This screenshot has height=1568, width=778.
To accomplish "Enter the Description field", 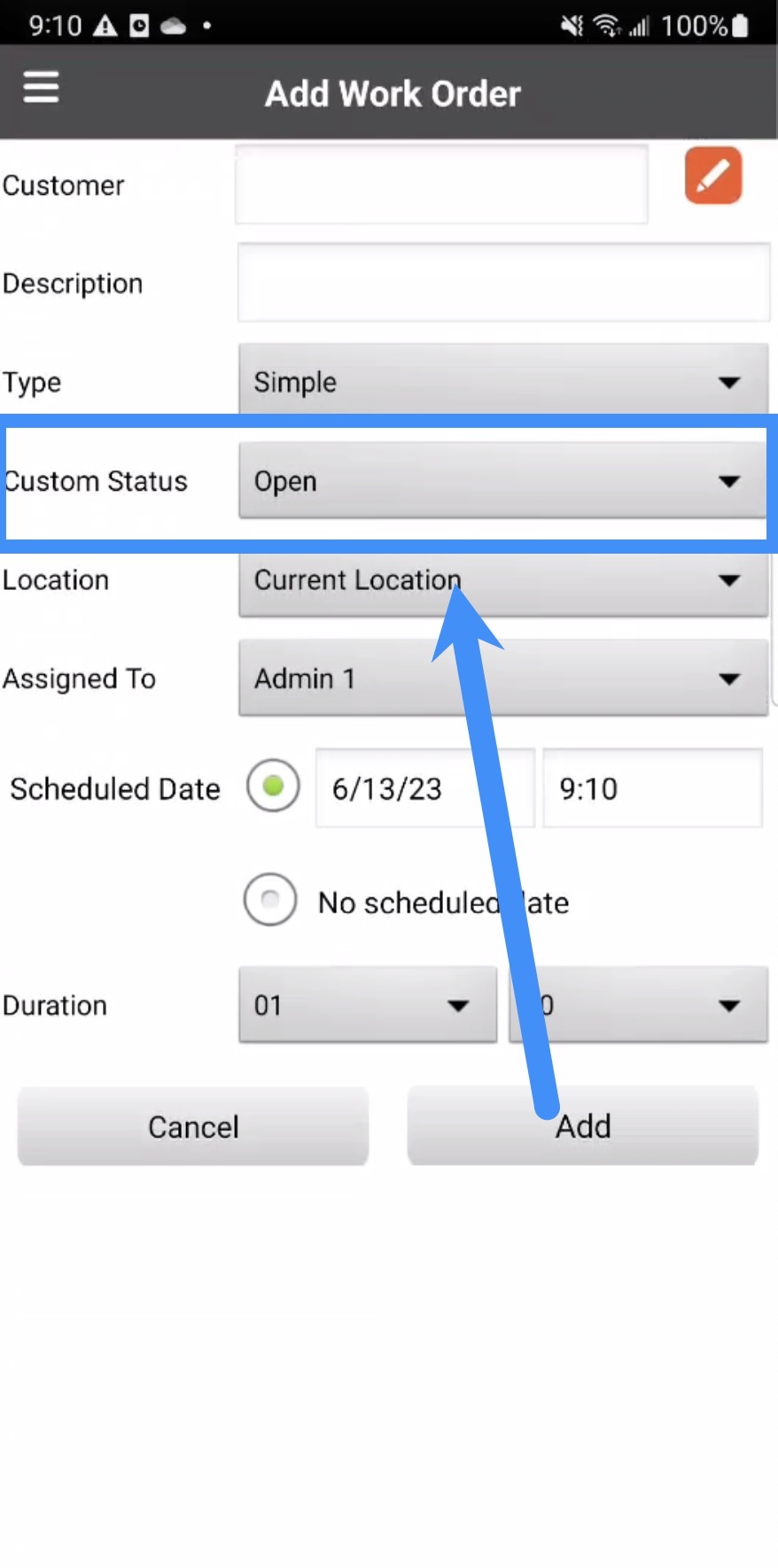I will [502, 283].
